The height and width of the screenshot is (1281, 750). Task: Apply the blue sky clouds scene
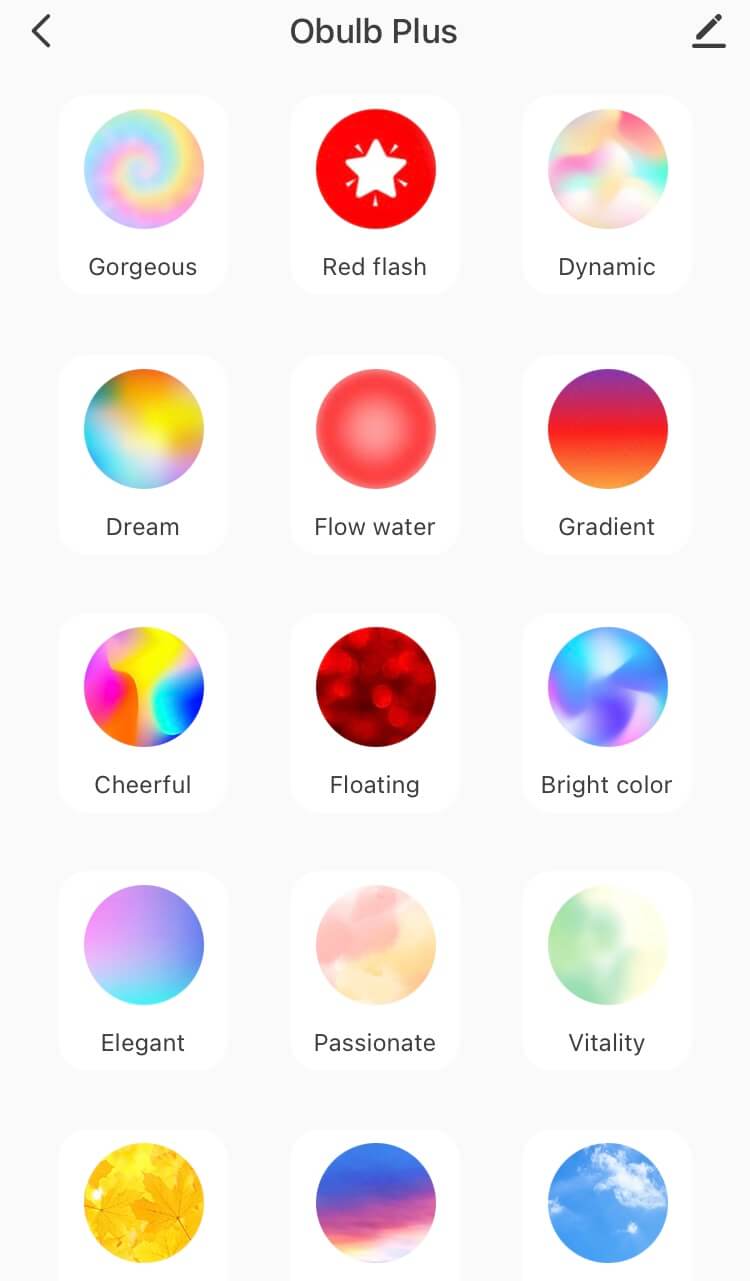tap(607, 1203)
